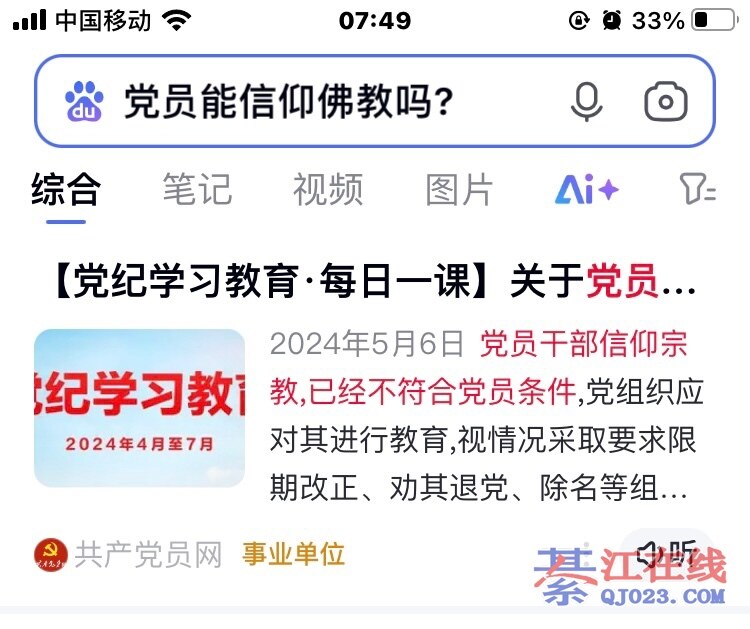
Task: Open the search filter options
Action: pyautogui.click(x=697, y=189)
